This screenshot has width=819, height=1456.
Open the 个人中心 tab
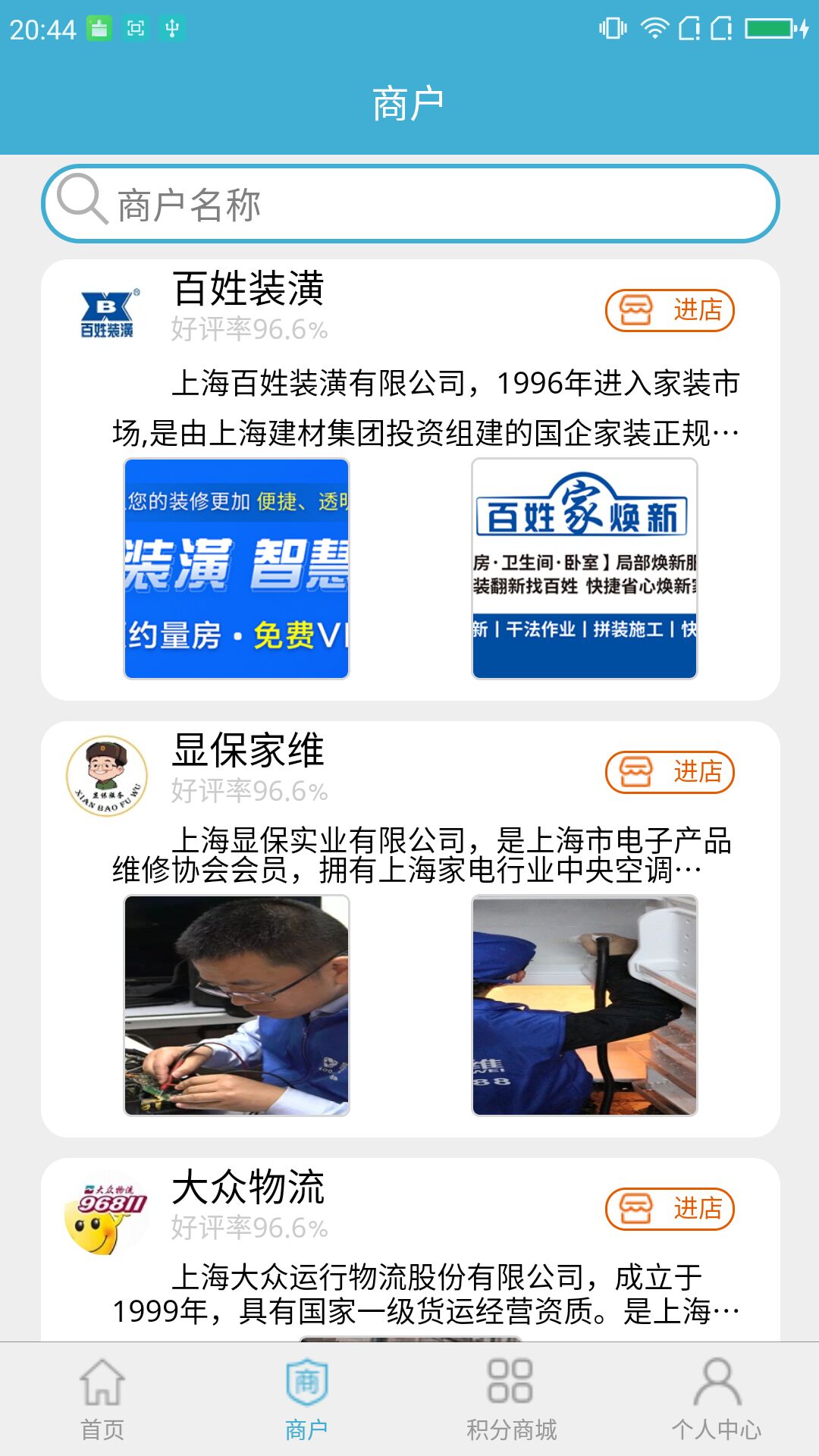pos(717,1399)
